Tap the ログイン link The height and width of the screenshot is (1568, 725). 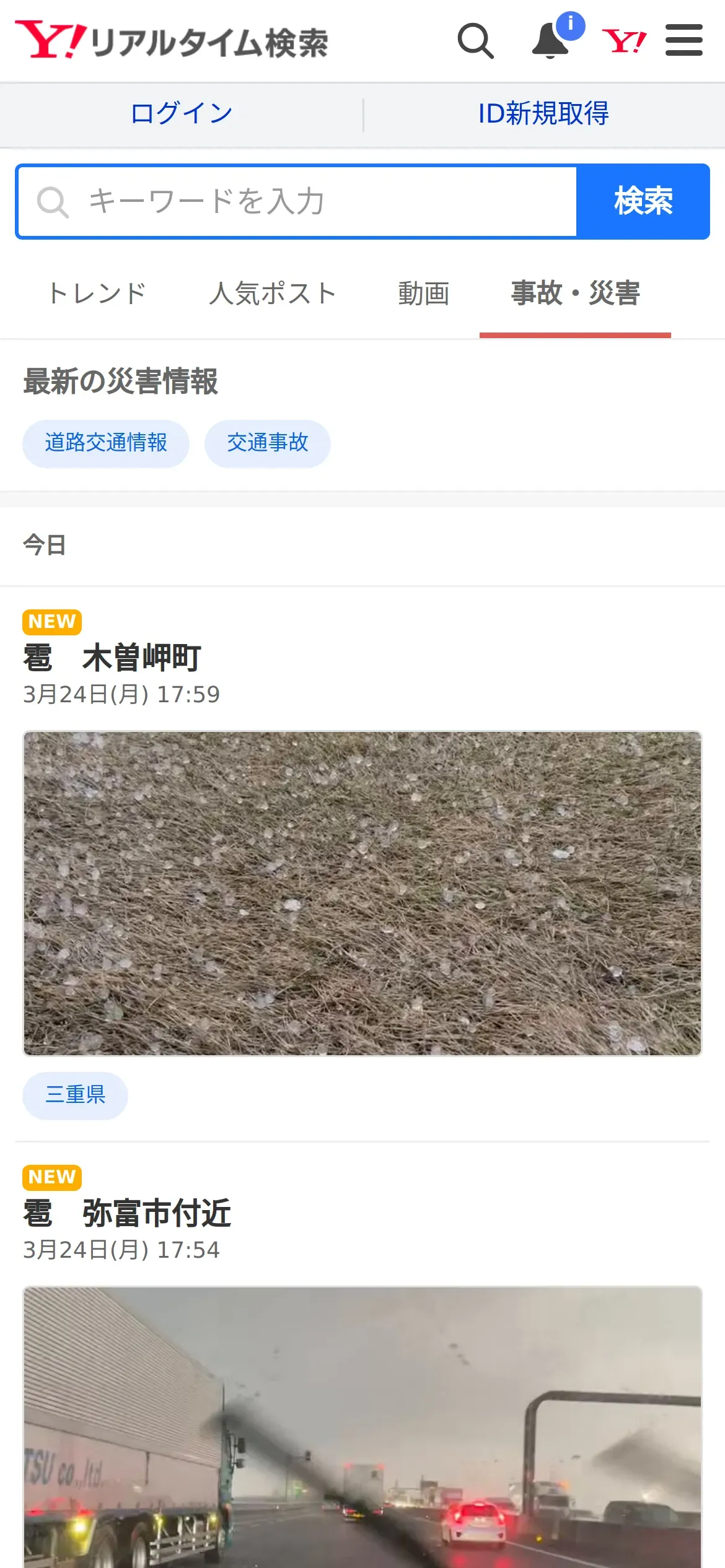(182, 114)
